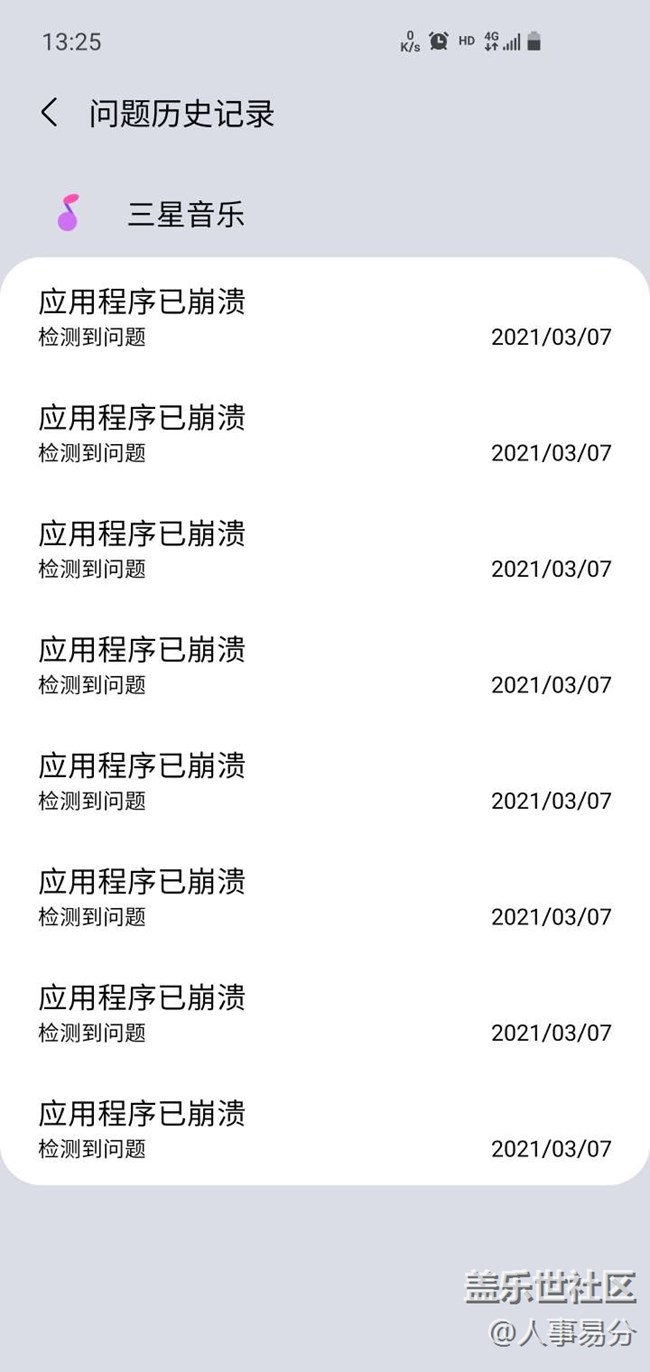650x1372 pixels.
Task: Go back from 问题历史记录 page
Action: [49, 112]
